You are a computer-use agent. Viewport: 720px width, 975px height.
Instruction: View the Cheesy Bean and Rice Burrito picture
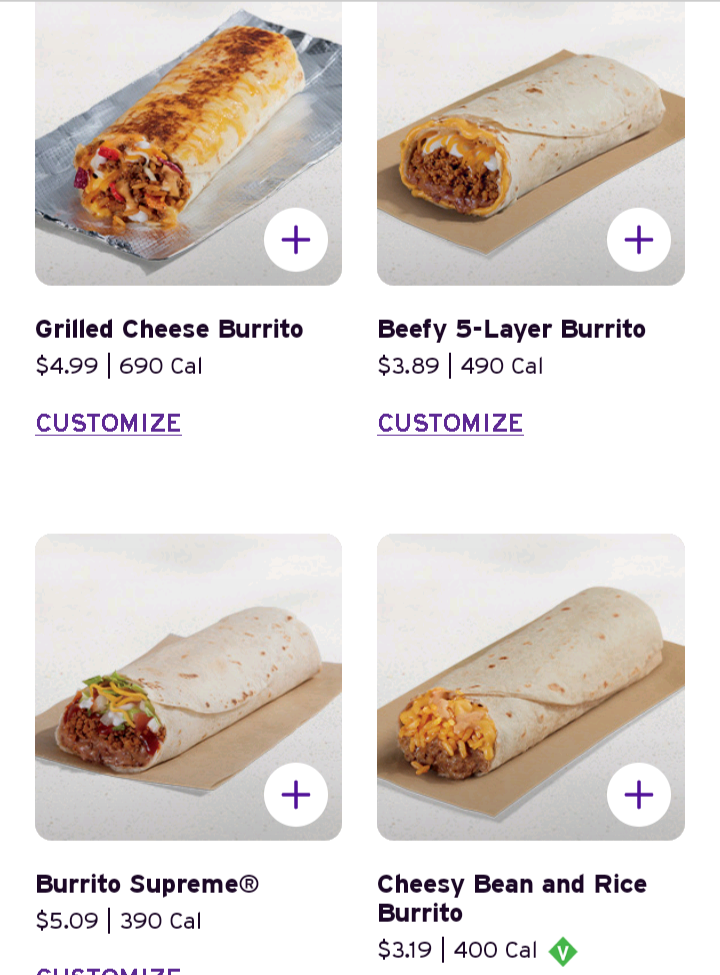(x=531, y=687)
